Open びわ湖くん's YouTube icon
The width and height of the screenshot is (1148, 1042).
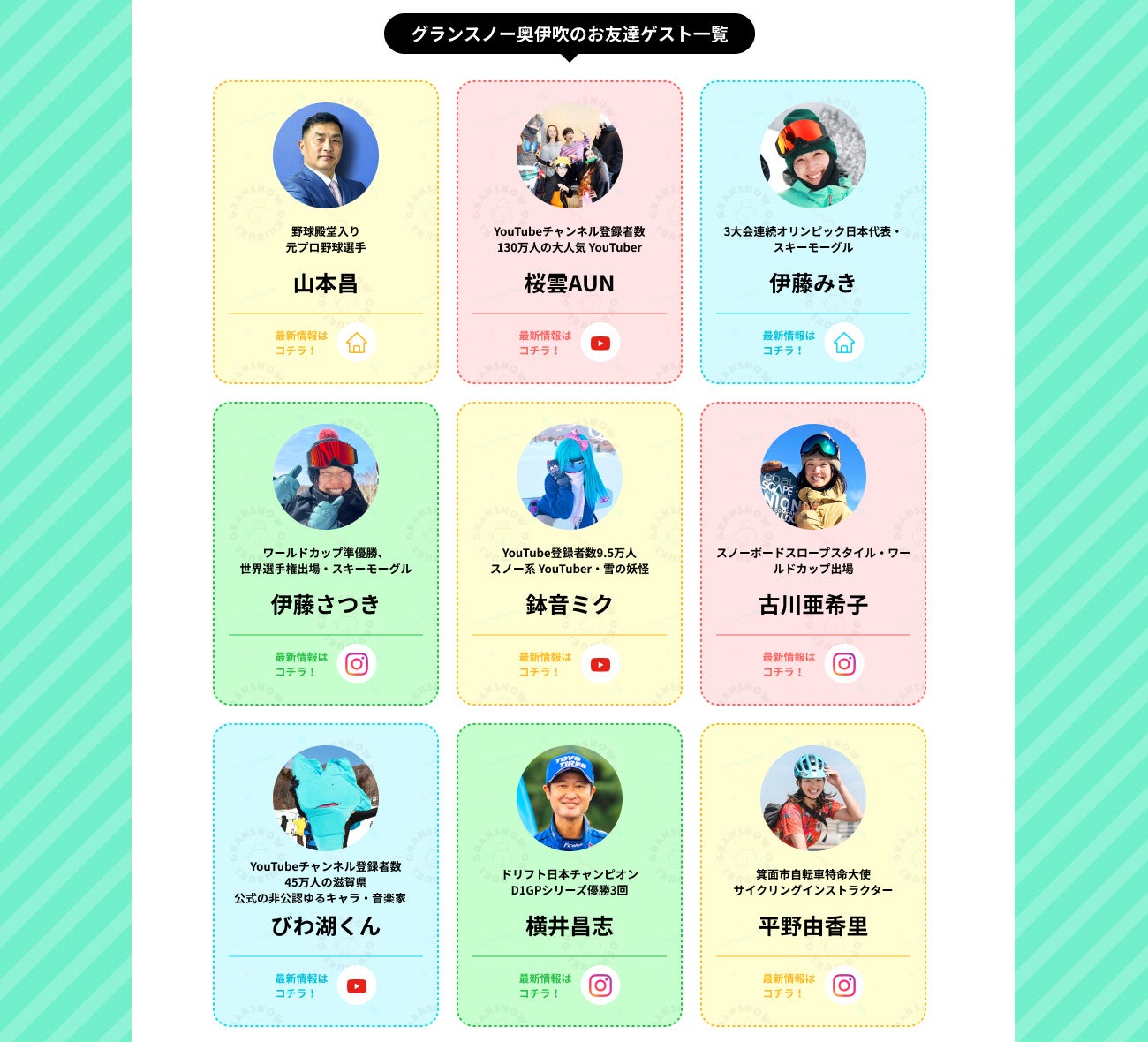click(357, 985)
